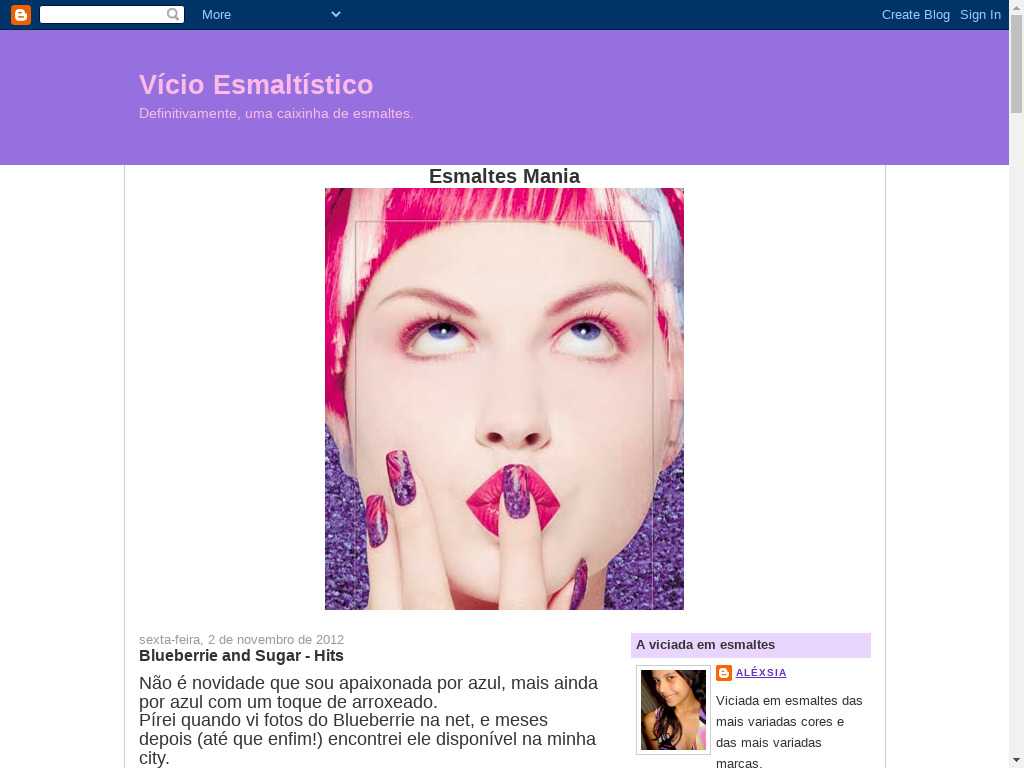The image size is (1024, 768).
Task: Open the Blogger logo icon
Action: tap(20, 14)
